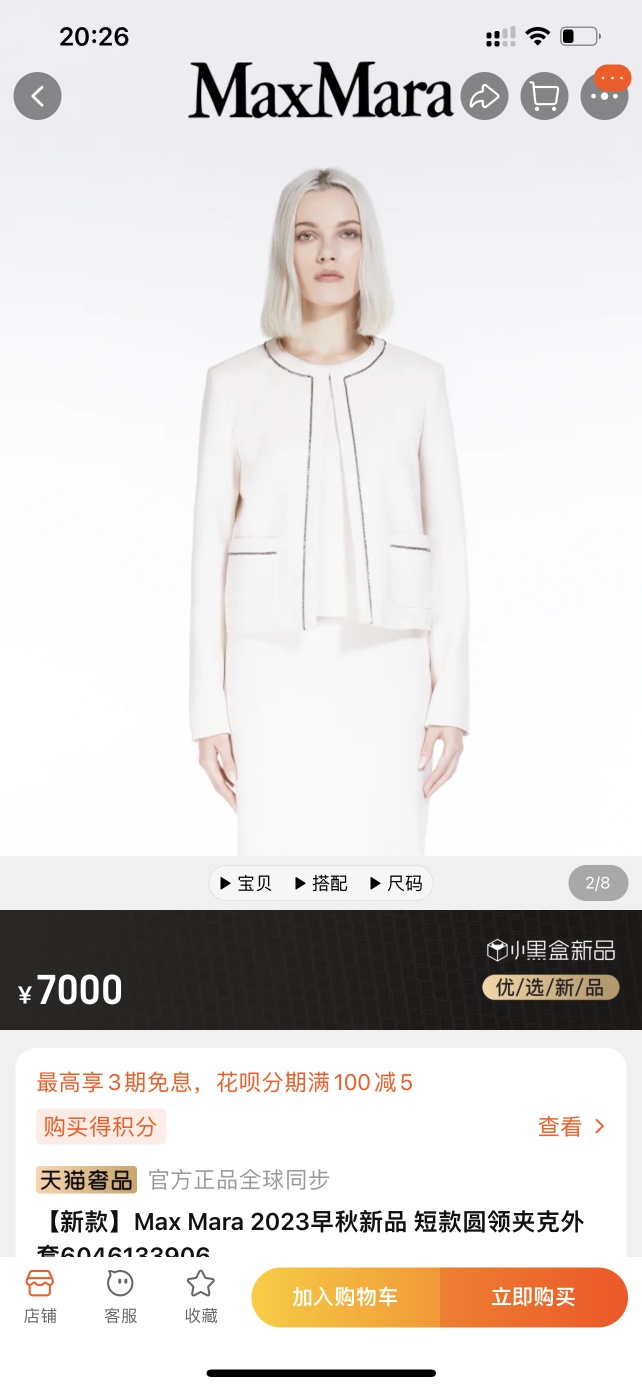Screen dimensions: 642x1389
Task: Open the product photo full screen
Action: point(321,500)
